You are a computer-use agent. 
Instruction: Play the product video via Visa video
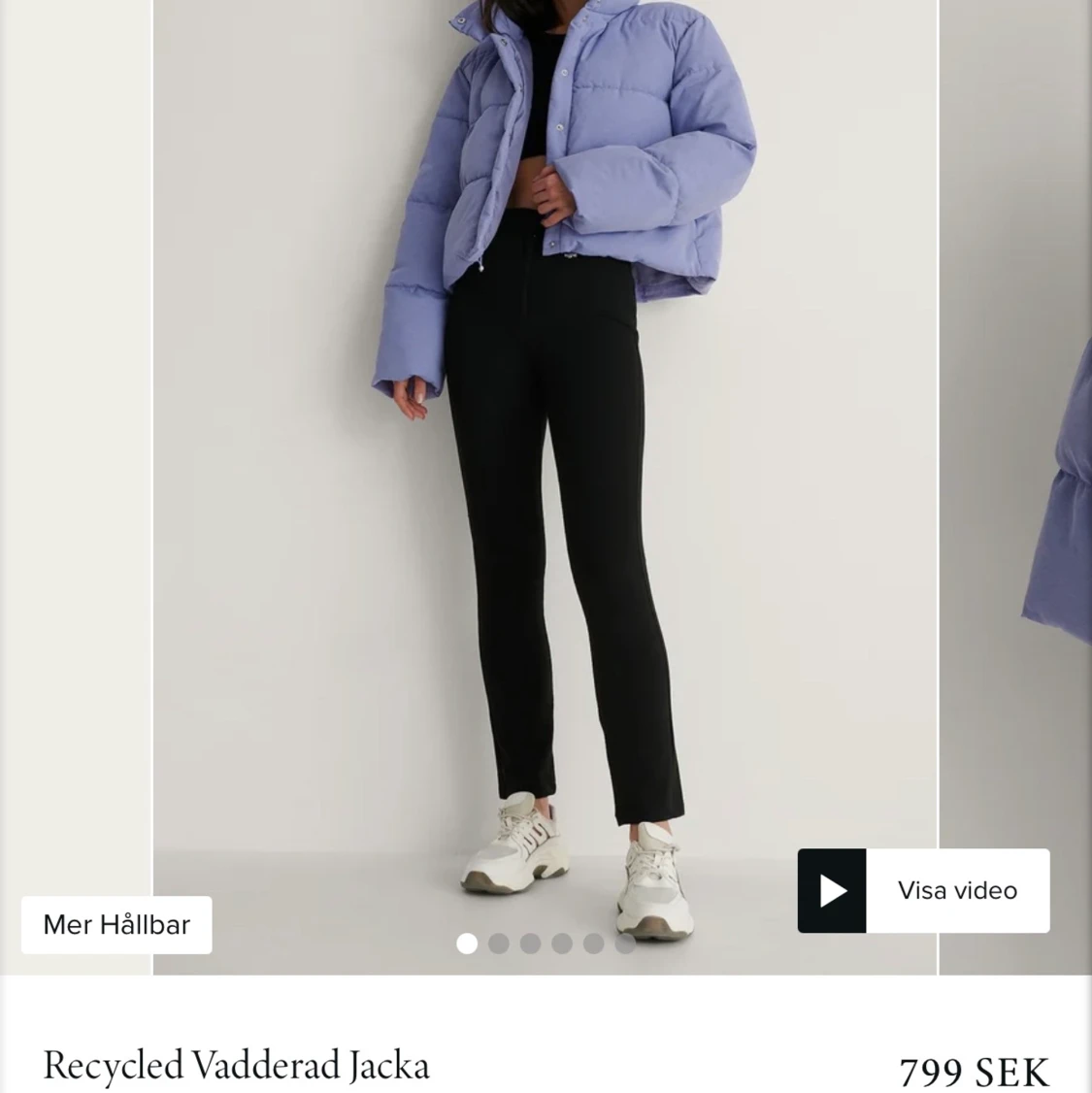coord(923,890)
